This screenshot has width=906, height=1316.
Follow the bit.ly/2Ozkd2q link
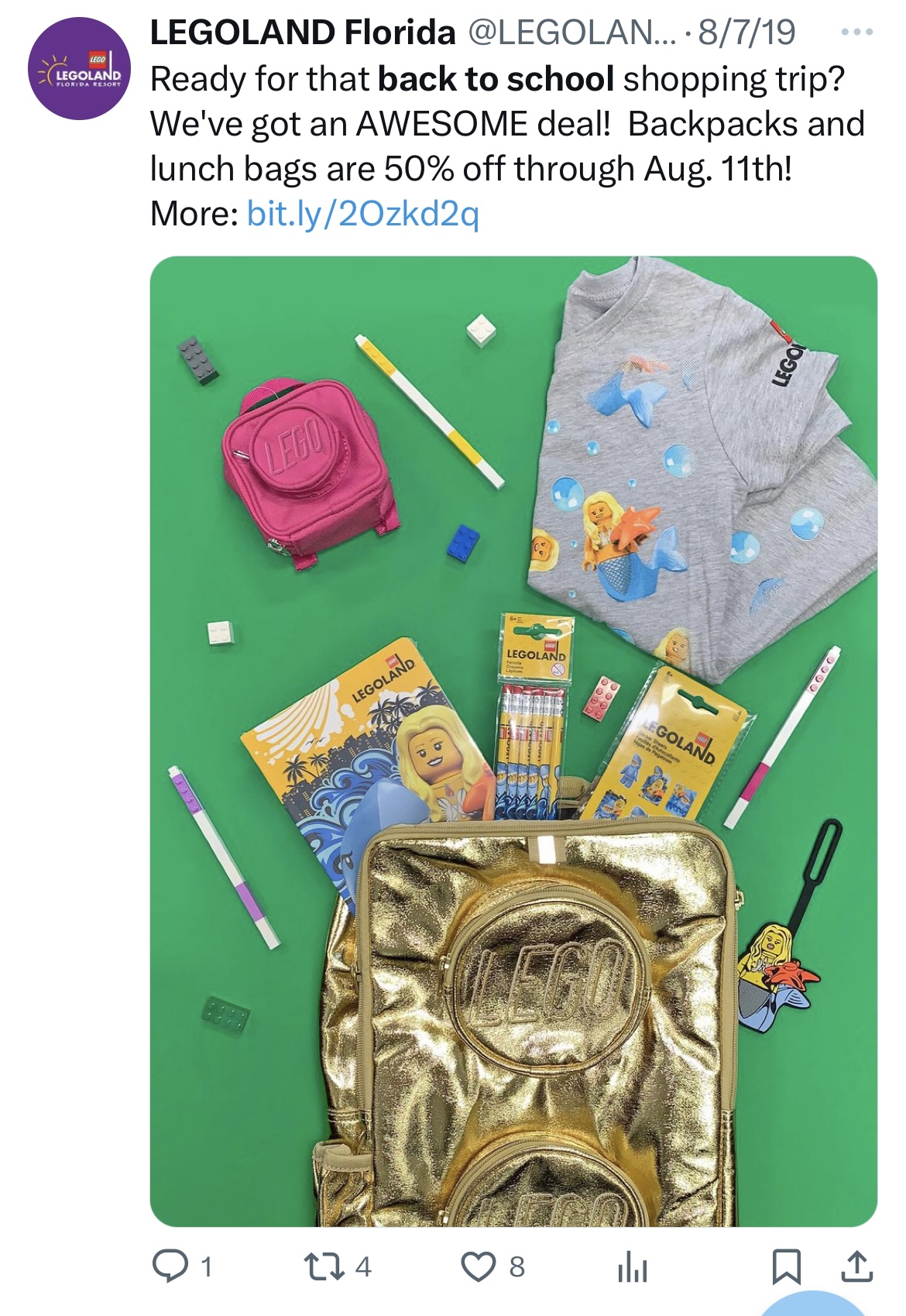coord(362,214)
